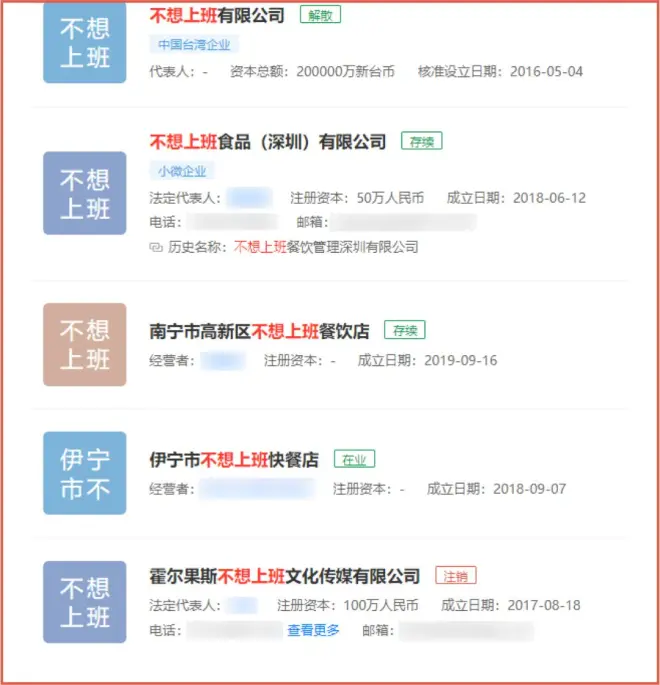This screenshot has width=660, height=685.
Task: View 南宁市高新区不想上班餐饮店 details
Action: (x=259, y=331)
